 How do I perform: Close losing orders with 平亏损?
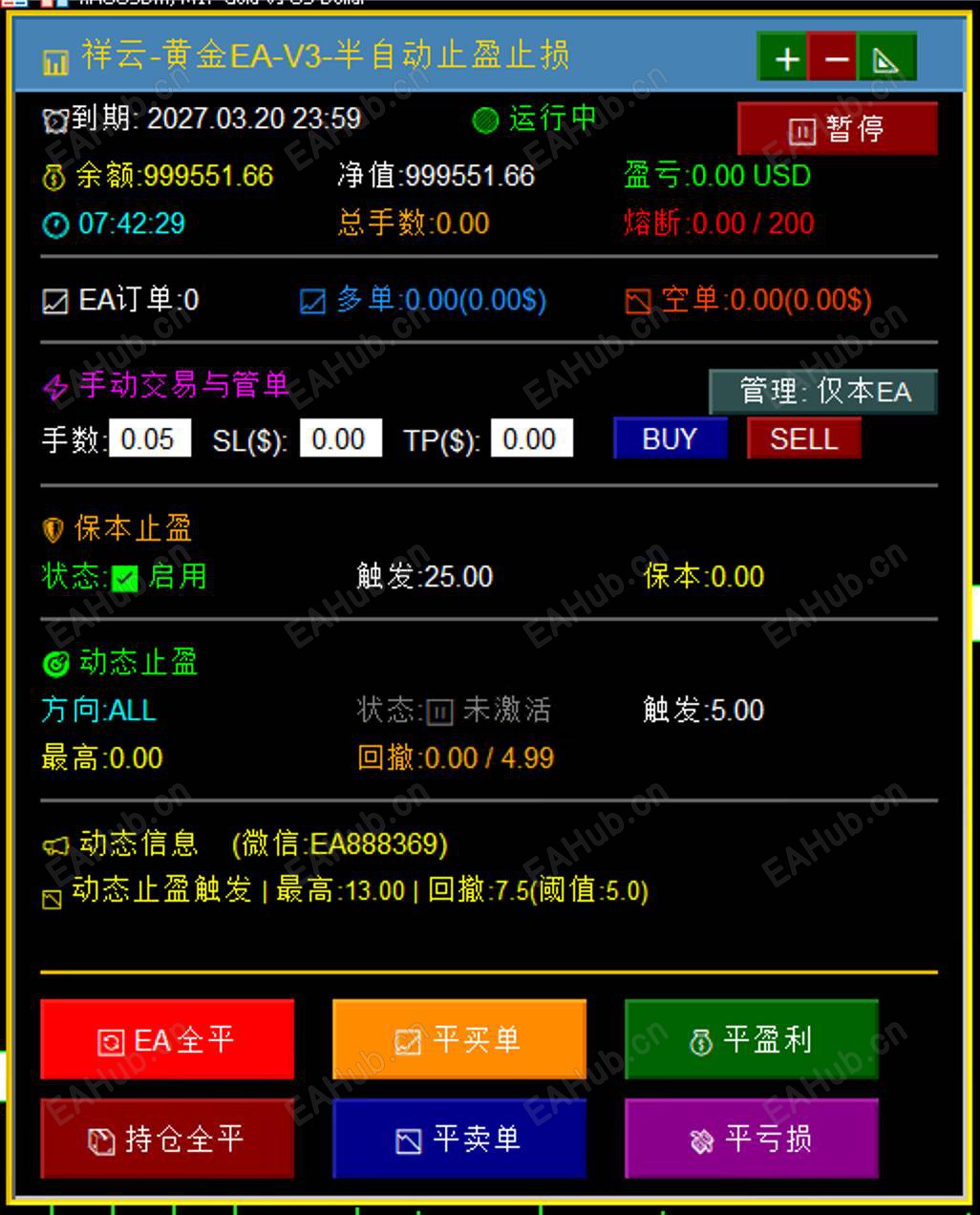tap(751, 1139)
